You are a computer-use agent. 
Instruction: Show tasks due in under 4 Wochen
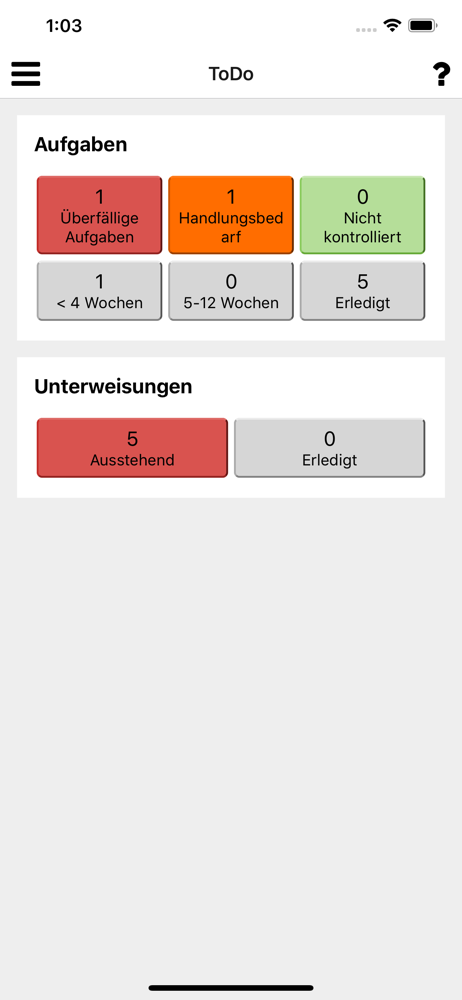(x=100, y=291)
